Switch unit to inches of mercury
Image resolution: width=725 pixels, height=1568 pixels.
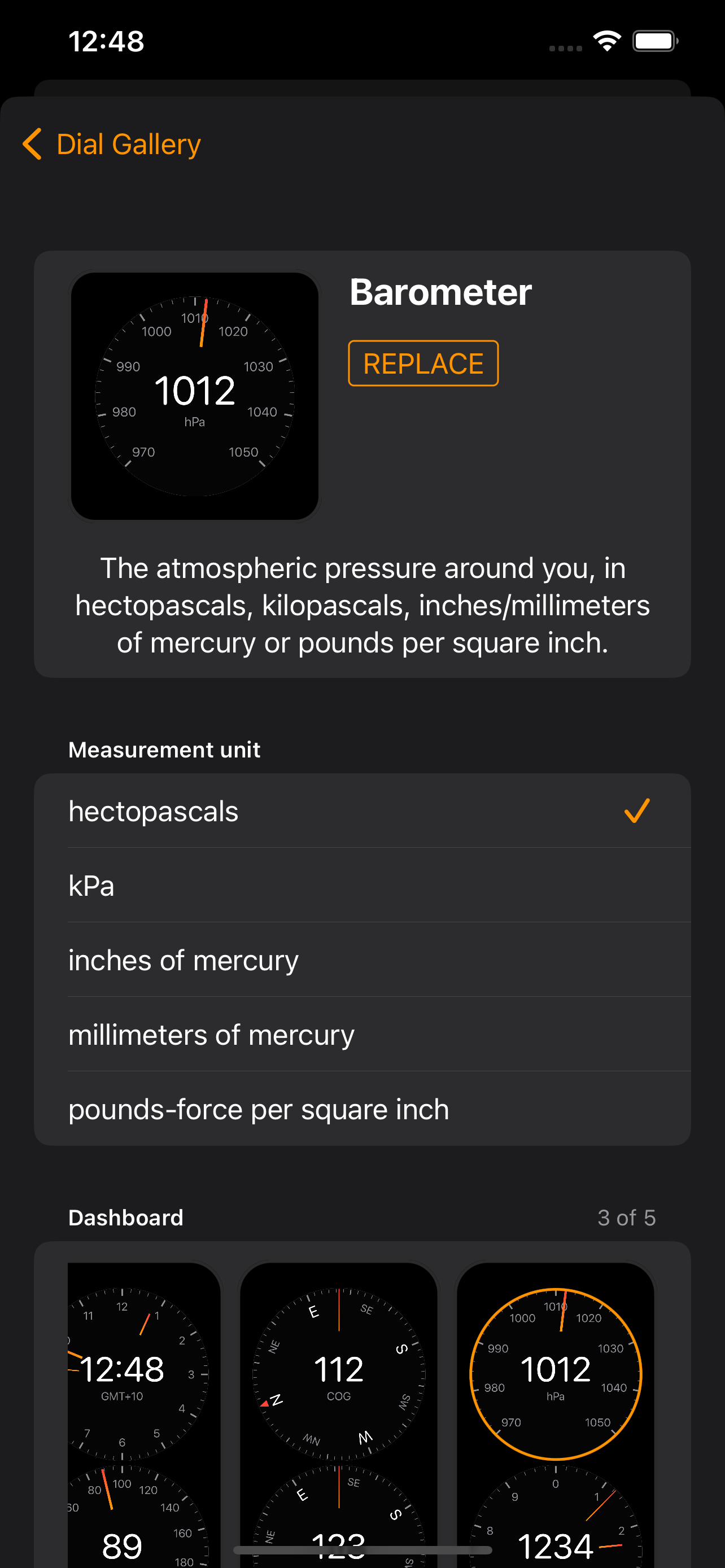point(361,960)
